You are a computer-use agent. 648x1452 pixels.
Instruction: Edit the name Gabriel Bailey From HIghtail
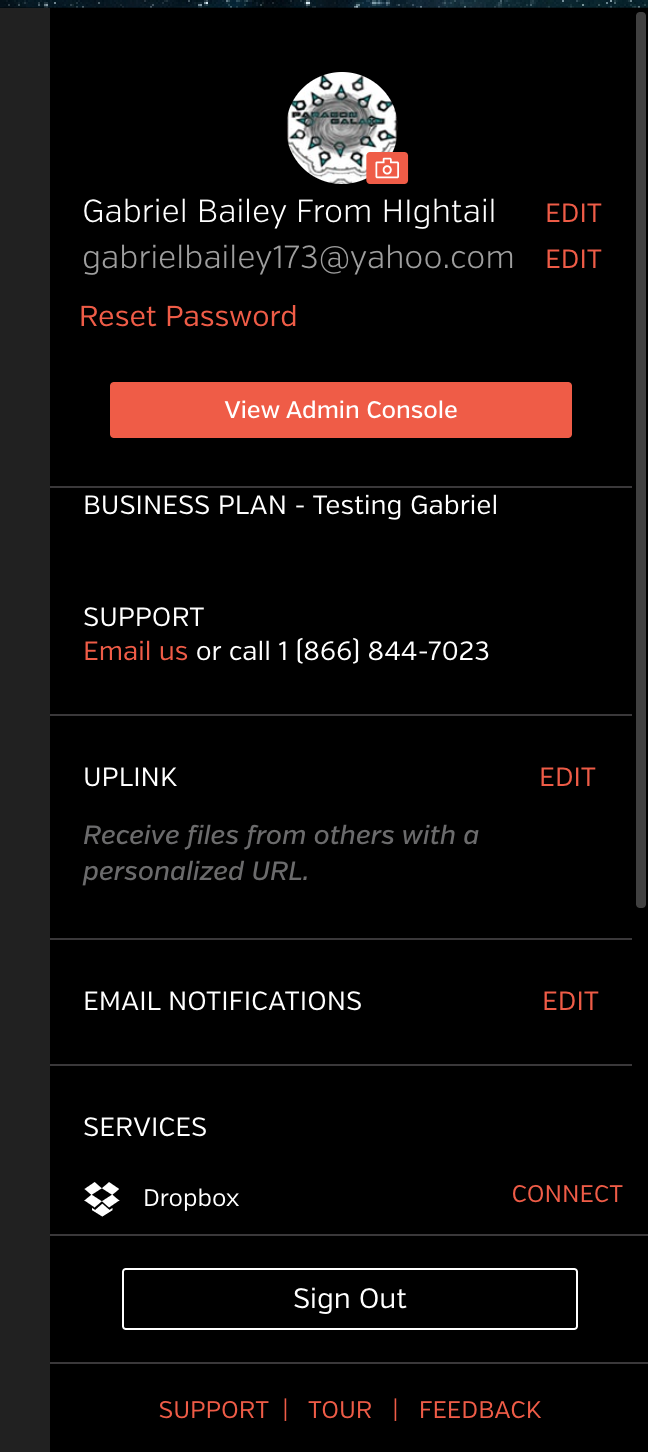573,213
